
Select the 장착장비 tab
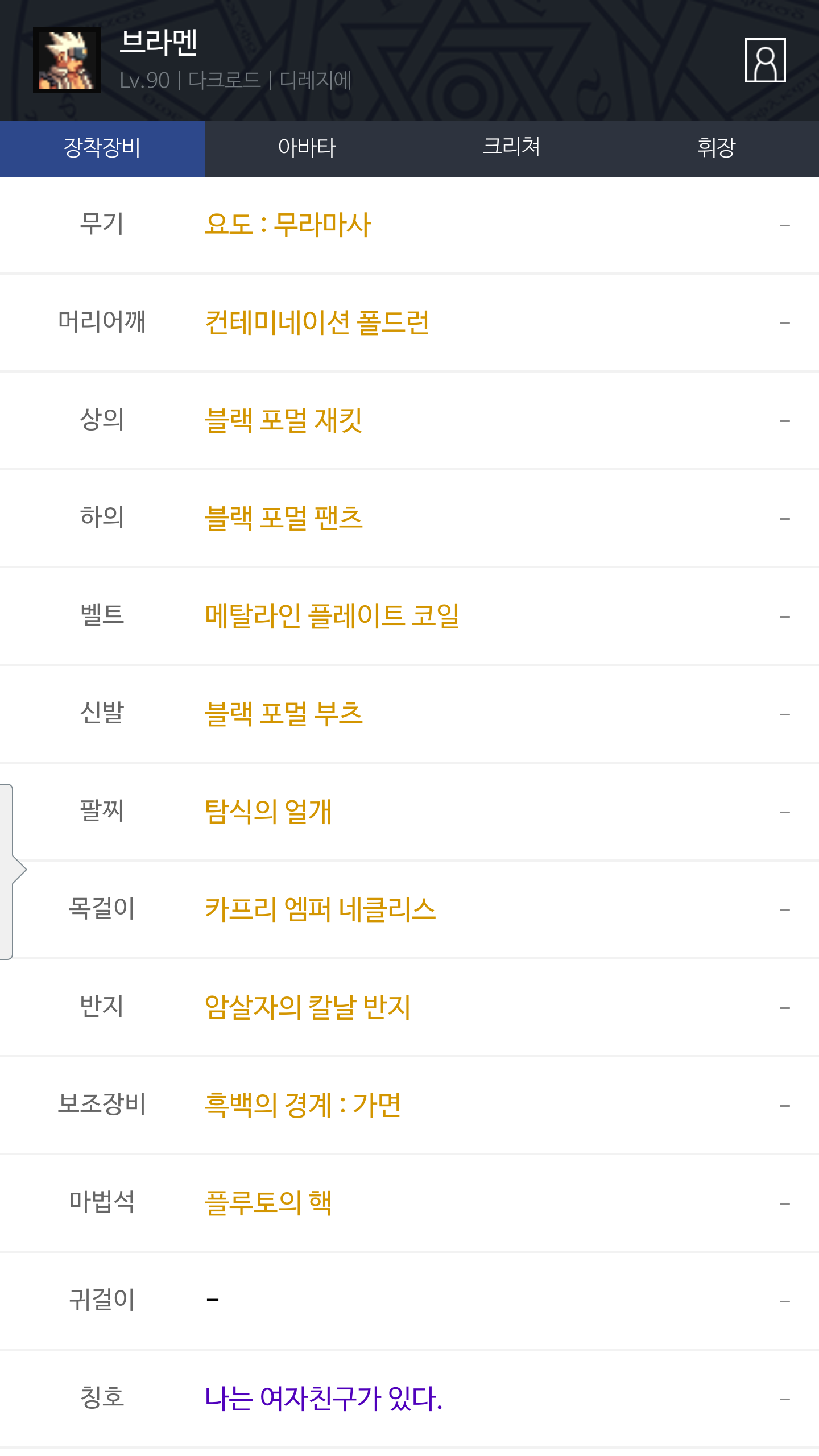point(102,148)
